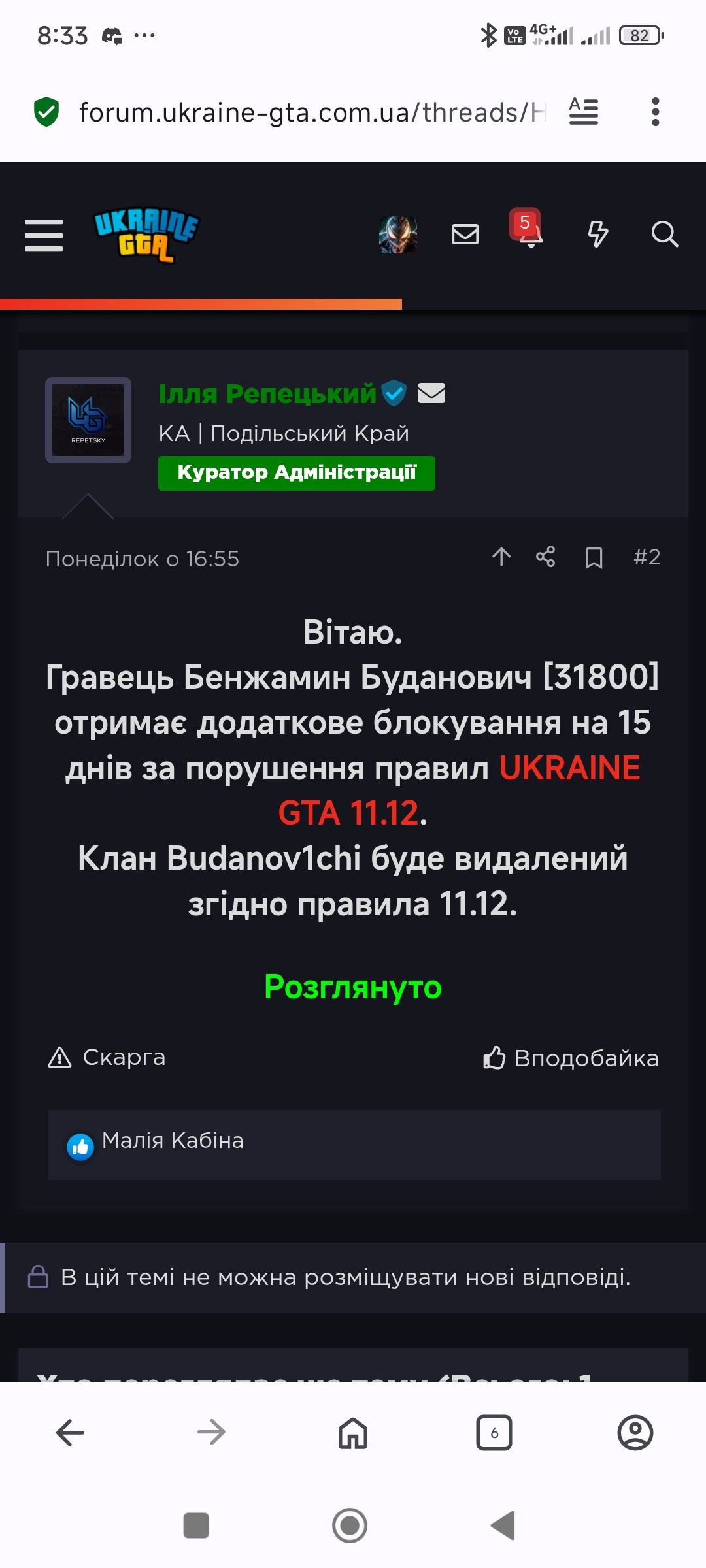Jump up using the arrow on post #2
The image size is (706, 1568).
click(x=501, y=557)
